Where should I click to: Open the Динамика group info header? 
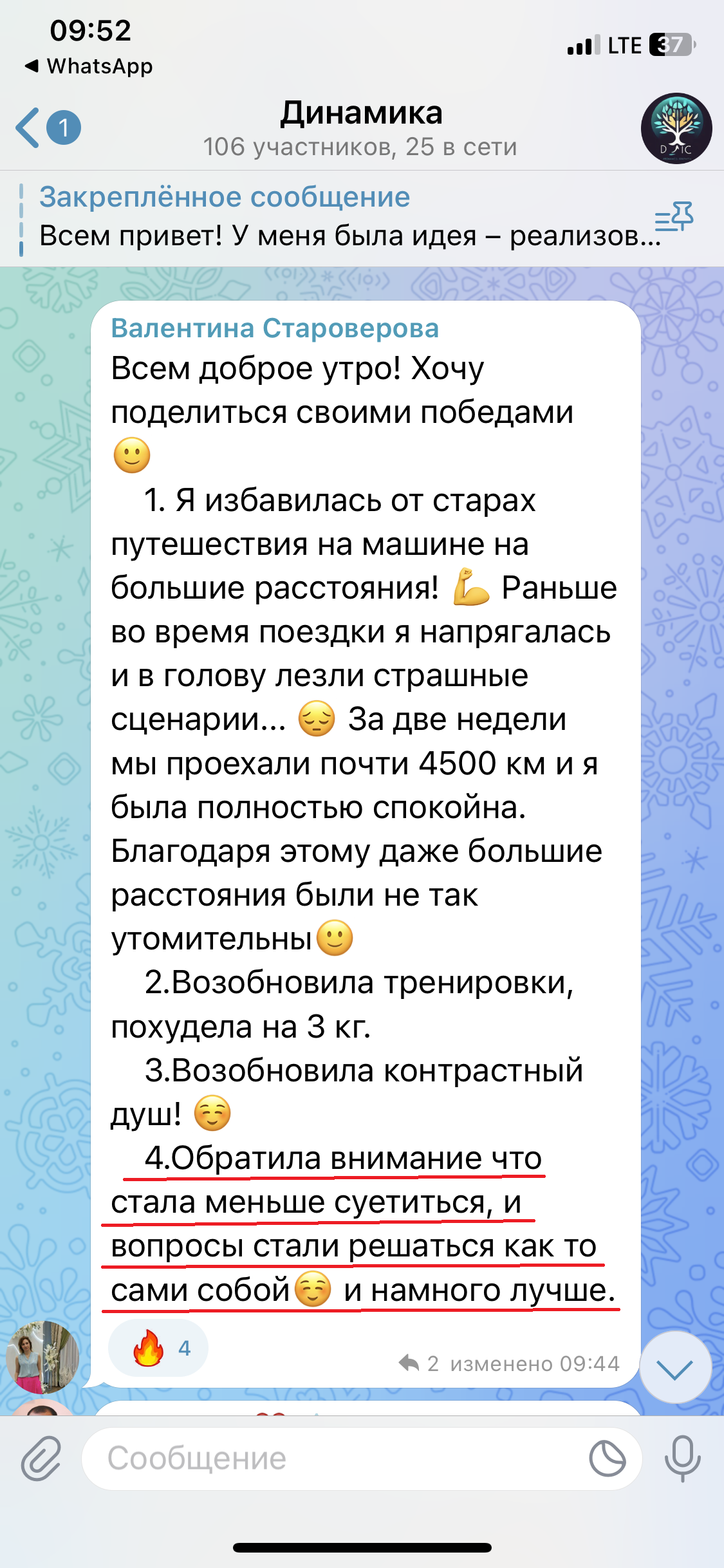tap(360, 129)
